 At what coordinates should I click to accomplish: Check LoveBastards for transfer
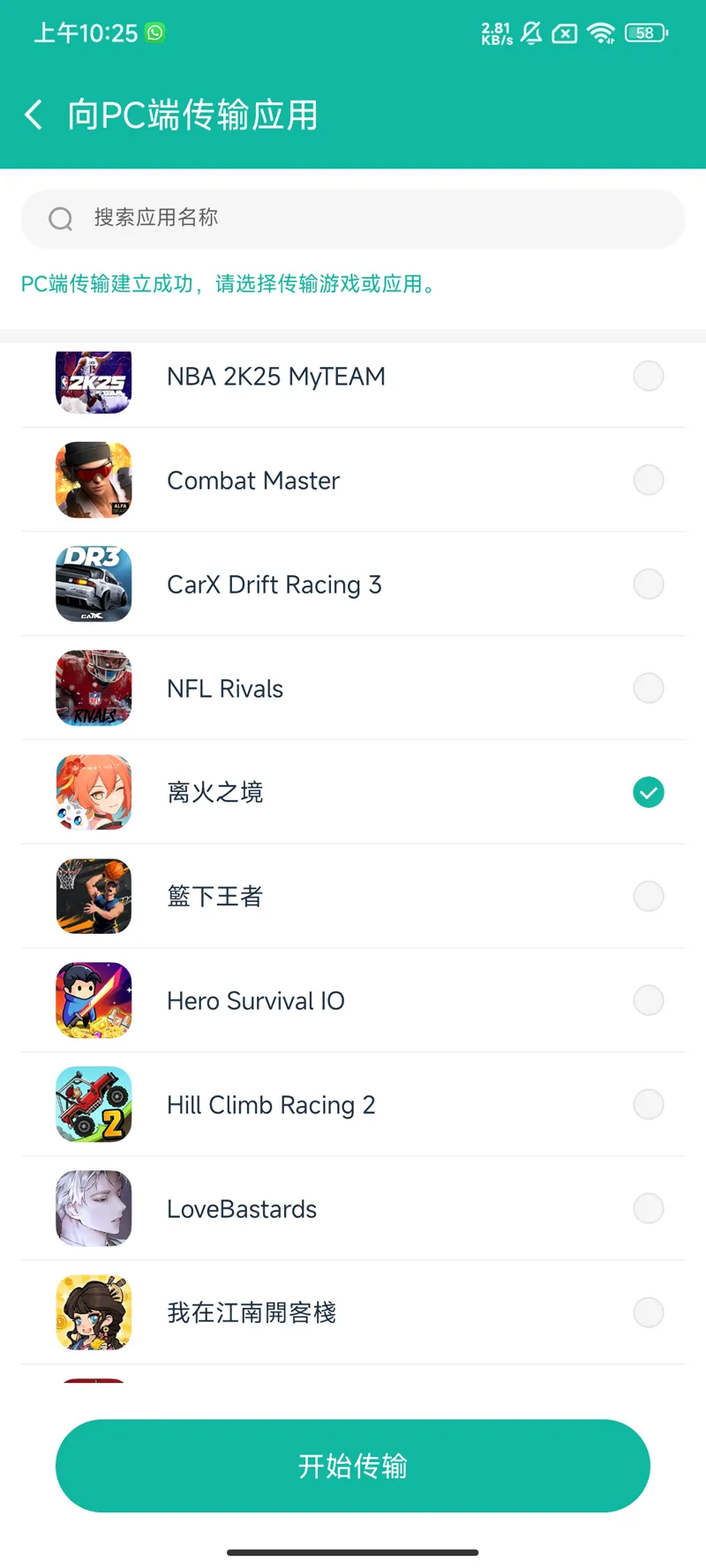(x=648, y=1209)
